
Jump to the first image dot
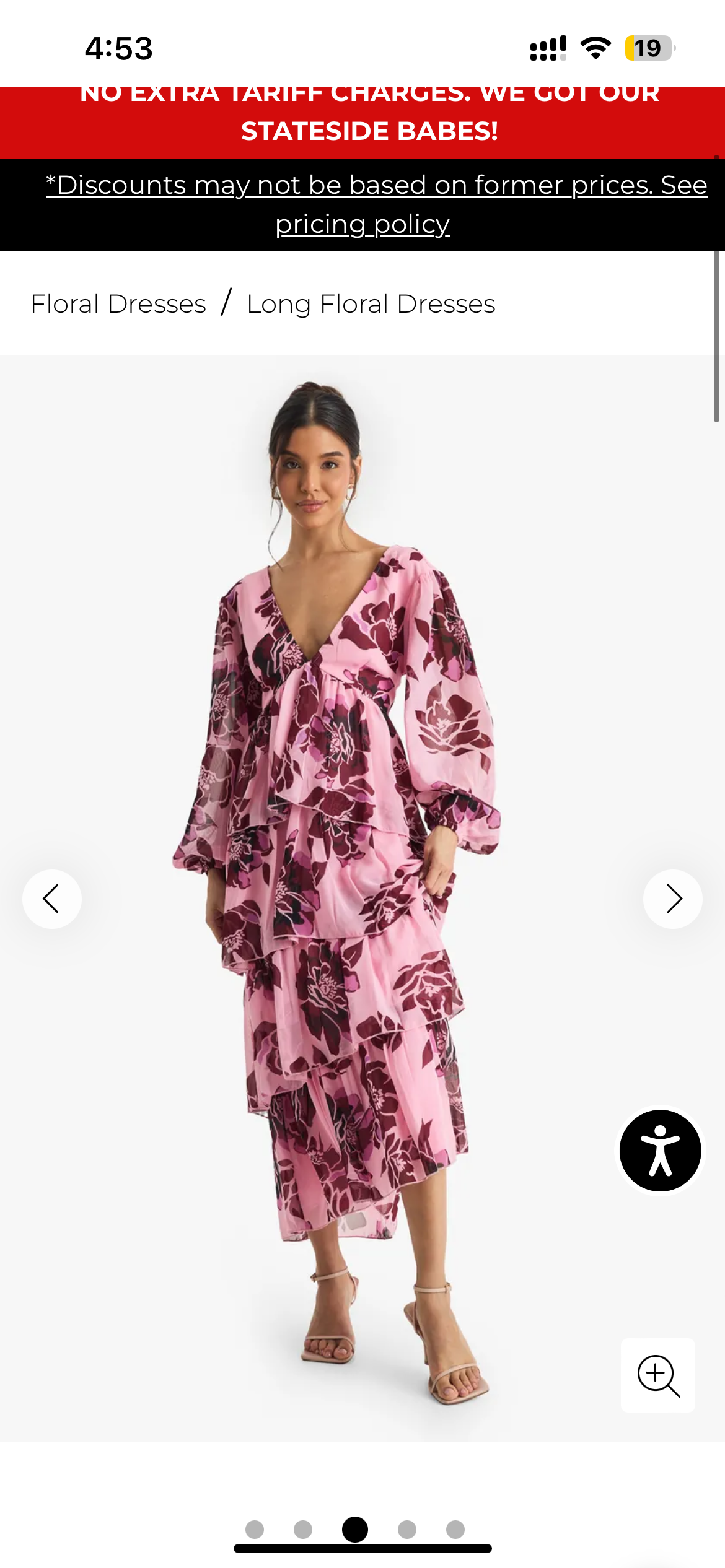tap(255, 1529)
